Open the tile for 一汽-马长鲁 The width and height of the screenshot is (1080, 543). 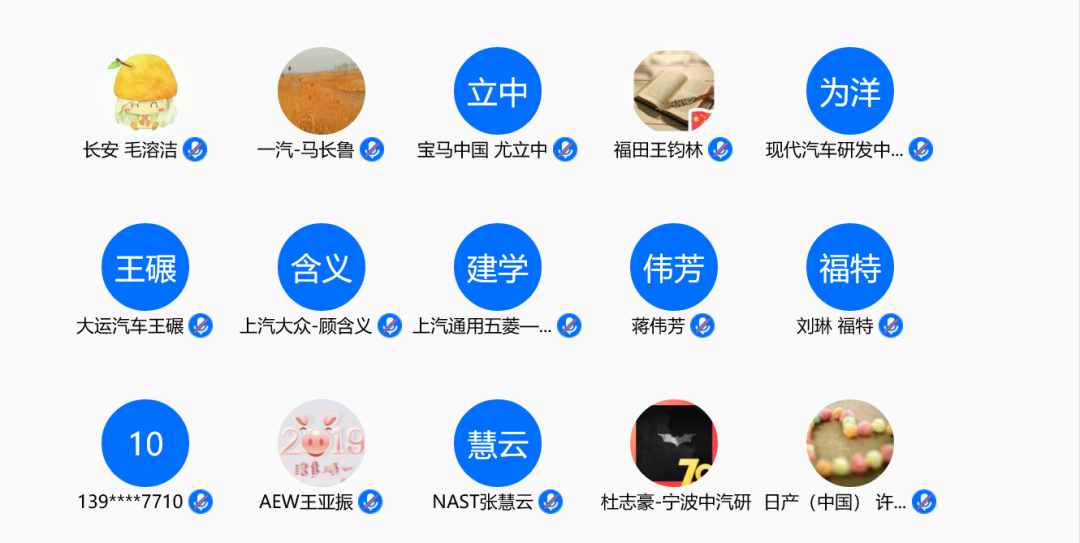[x=321, y=92]
